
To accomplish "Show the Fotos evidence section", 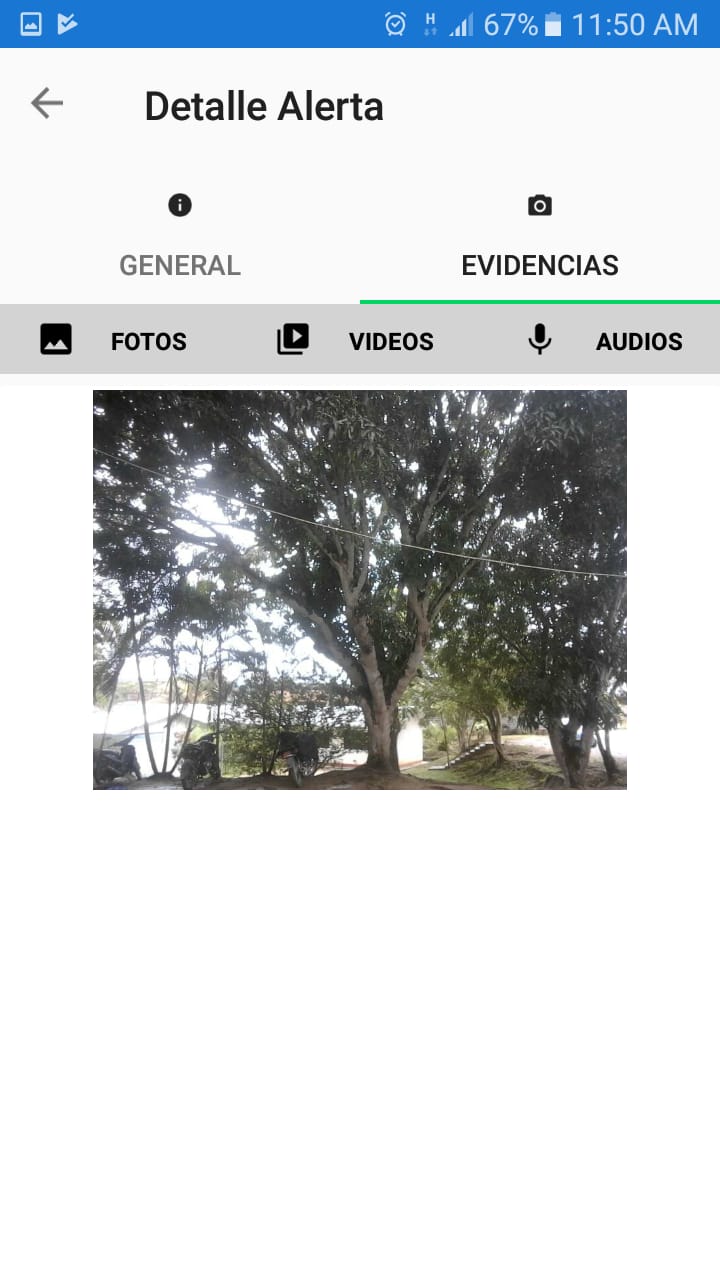I will coord(114,341).
